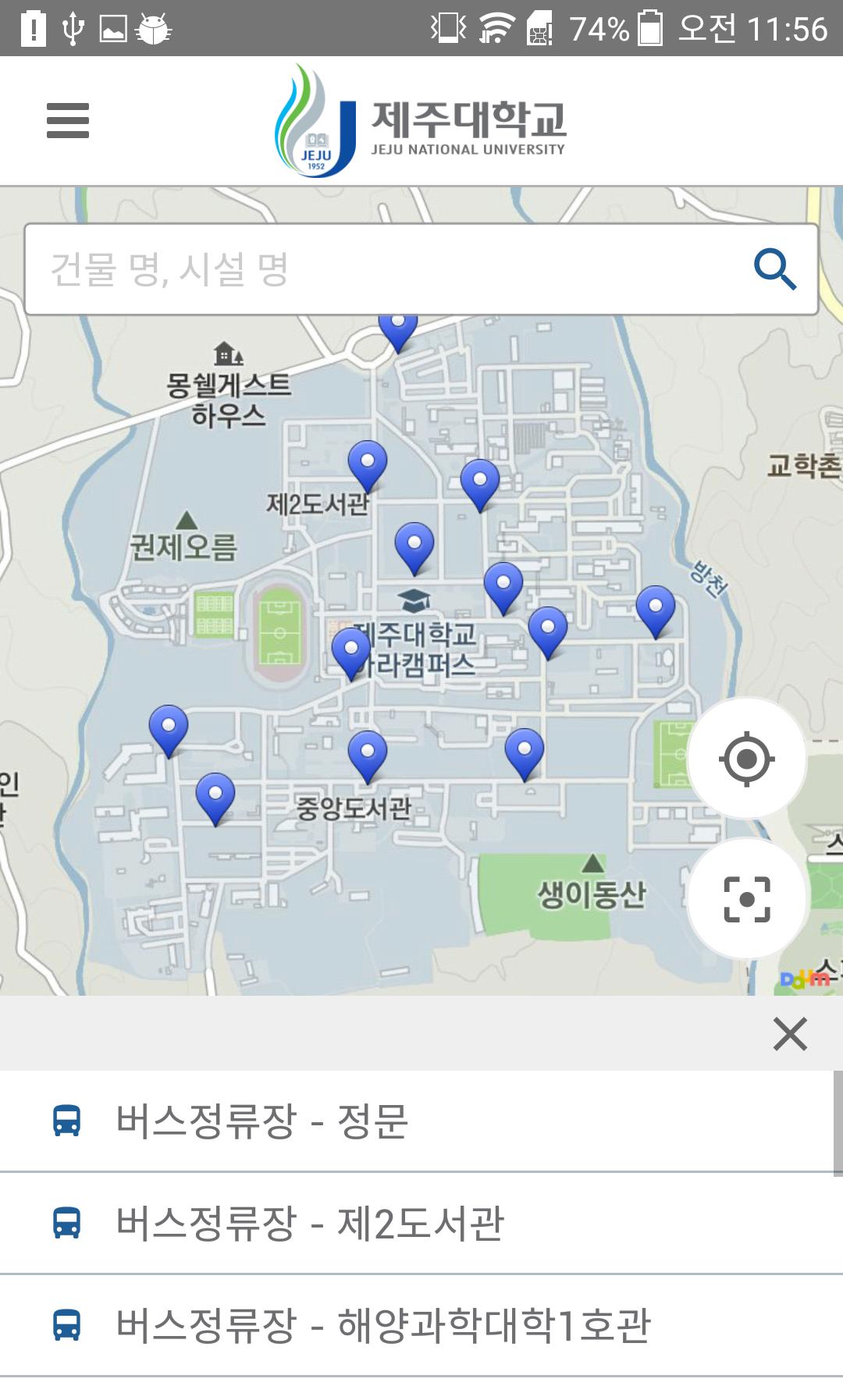Tap the focus frame map button
Screen dimensions: 843x1400
pos(747,899)
